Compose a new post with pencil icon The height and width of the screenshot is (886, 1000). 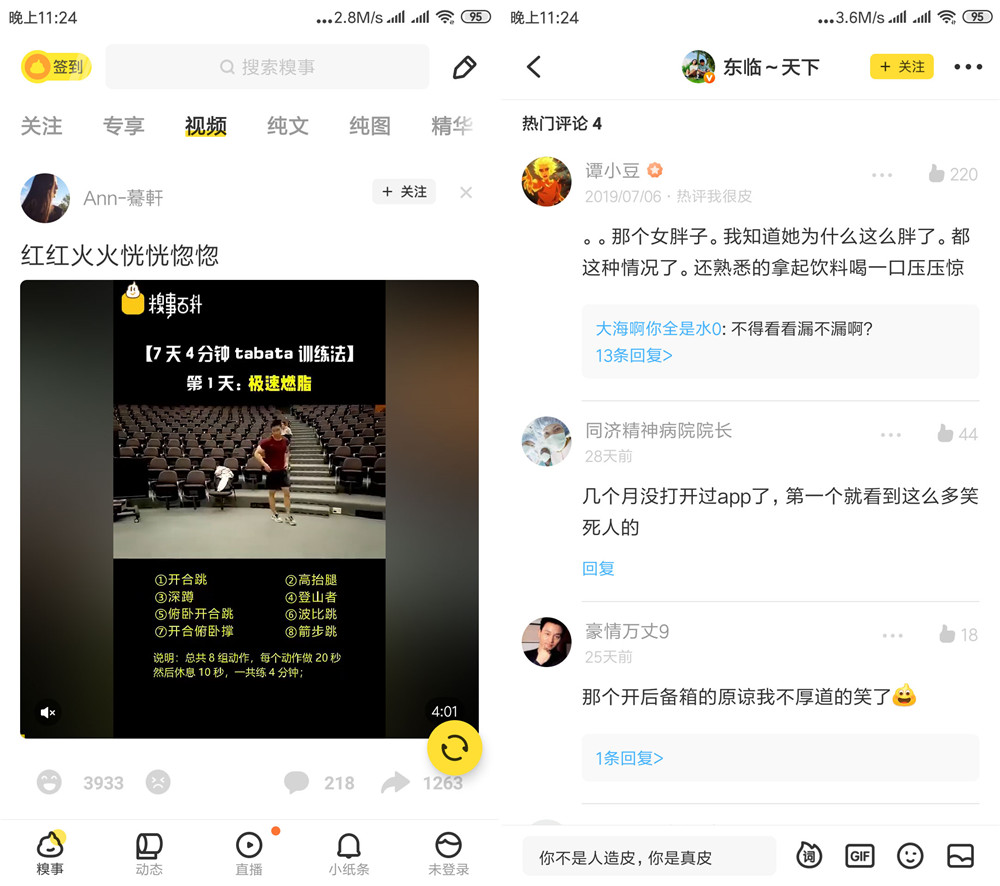[x=464, y=67]
